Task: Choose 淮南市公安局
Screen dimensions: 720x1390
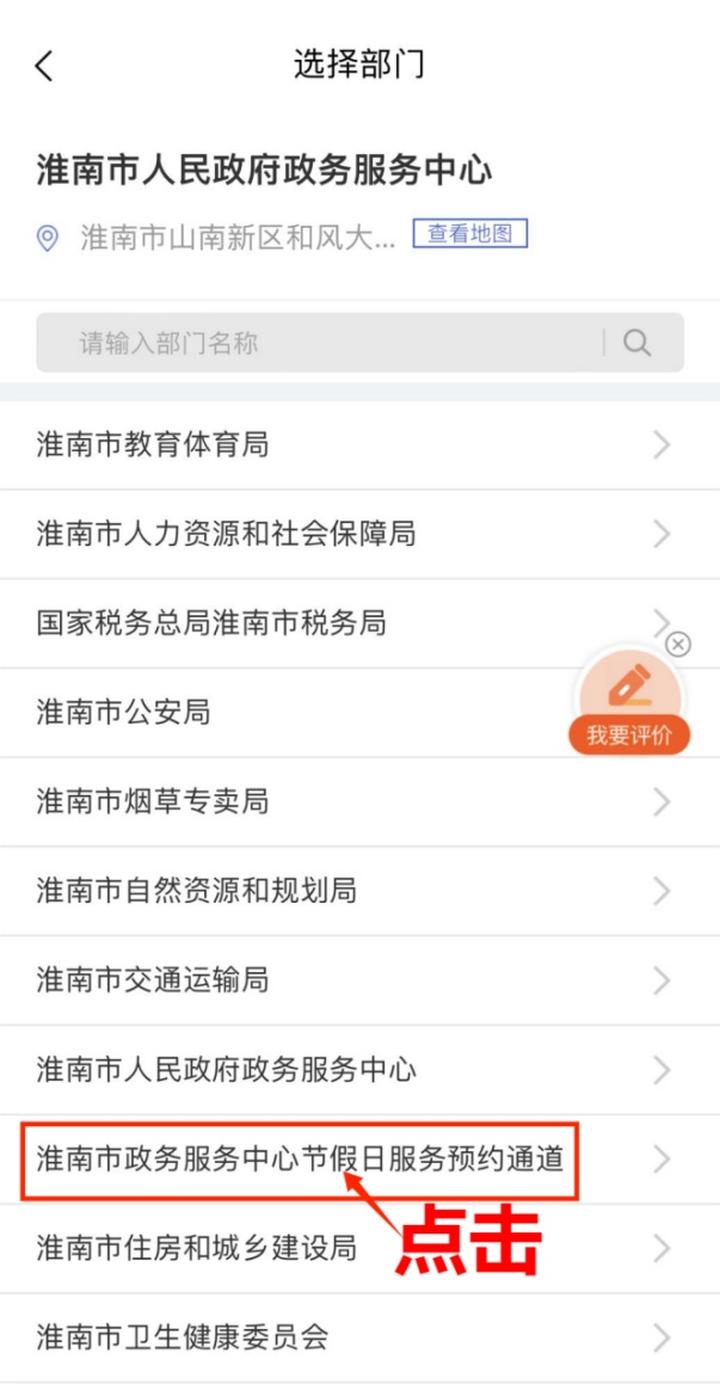Action: coord(300,712)
